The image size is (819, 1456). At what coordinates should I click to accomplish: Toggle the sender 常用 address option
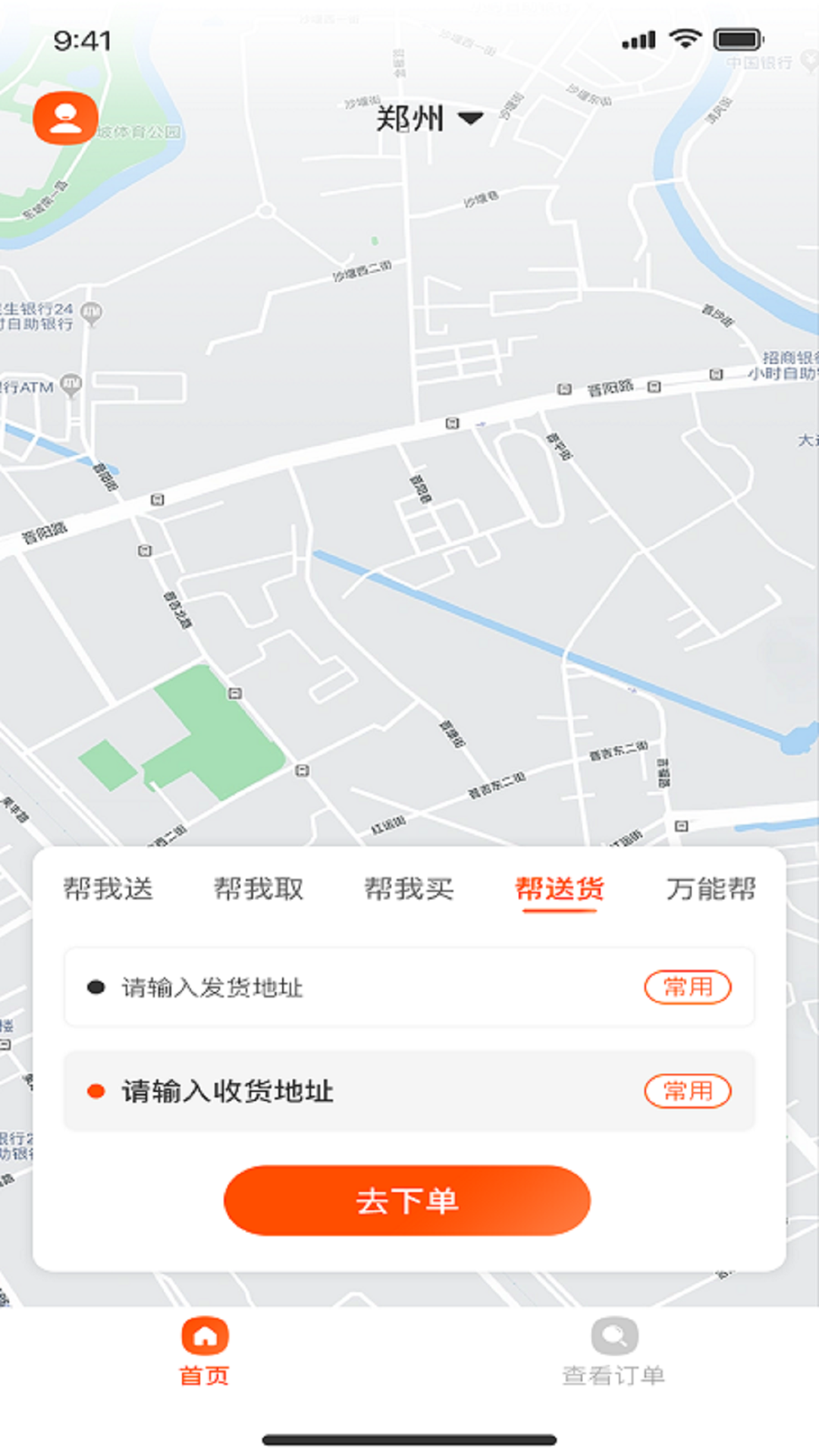(689, 987)
